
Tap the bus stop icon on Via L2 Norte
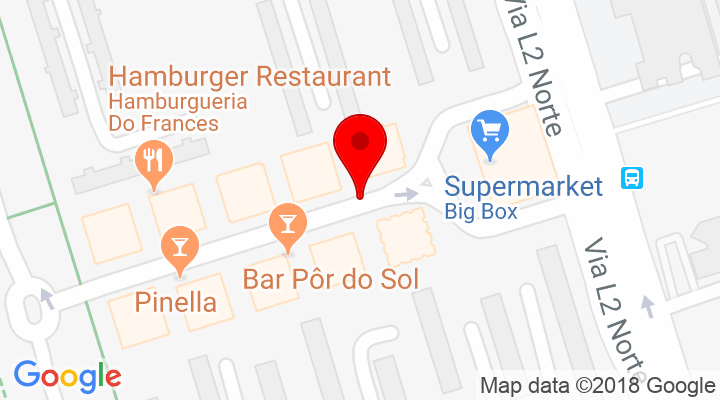pos(632,178)
